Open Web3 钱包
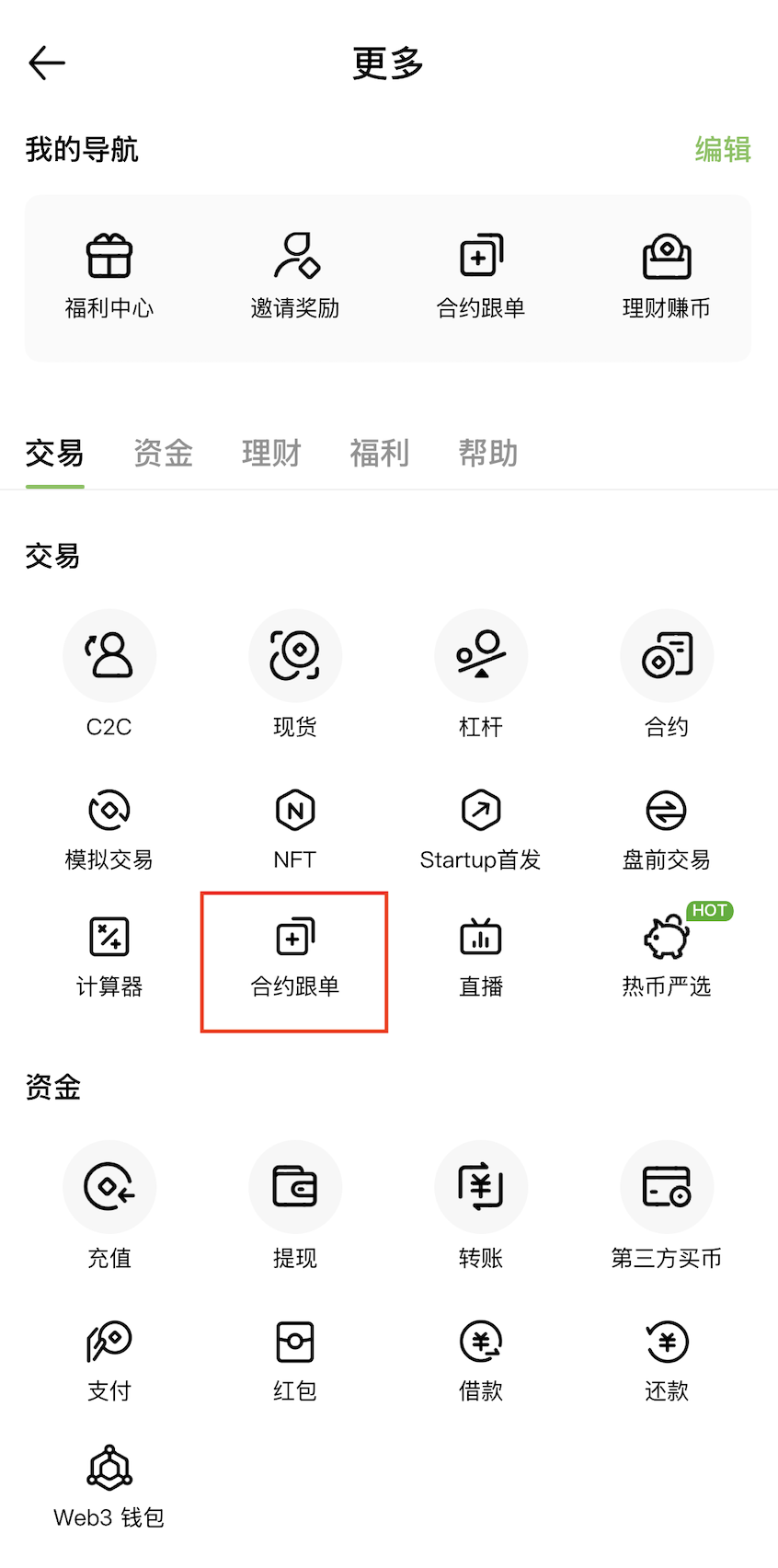The image size is (778, 1568). click(109, 1487)
